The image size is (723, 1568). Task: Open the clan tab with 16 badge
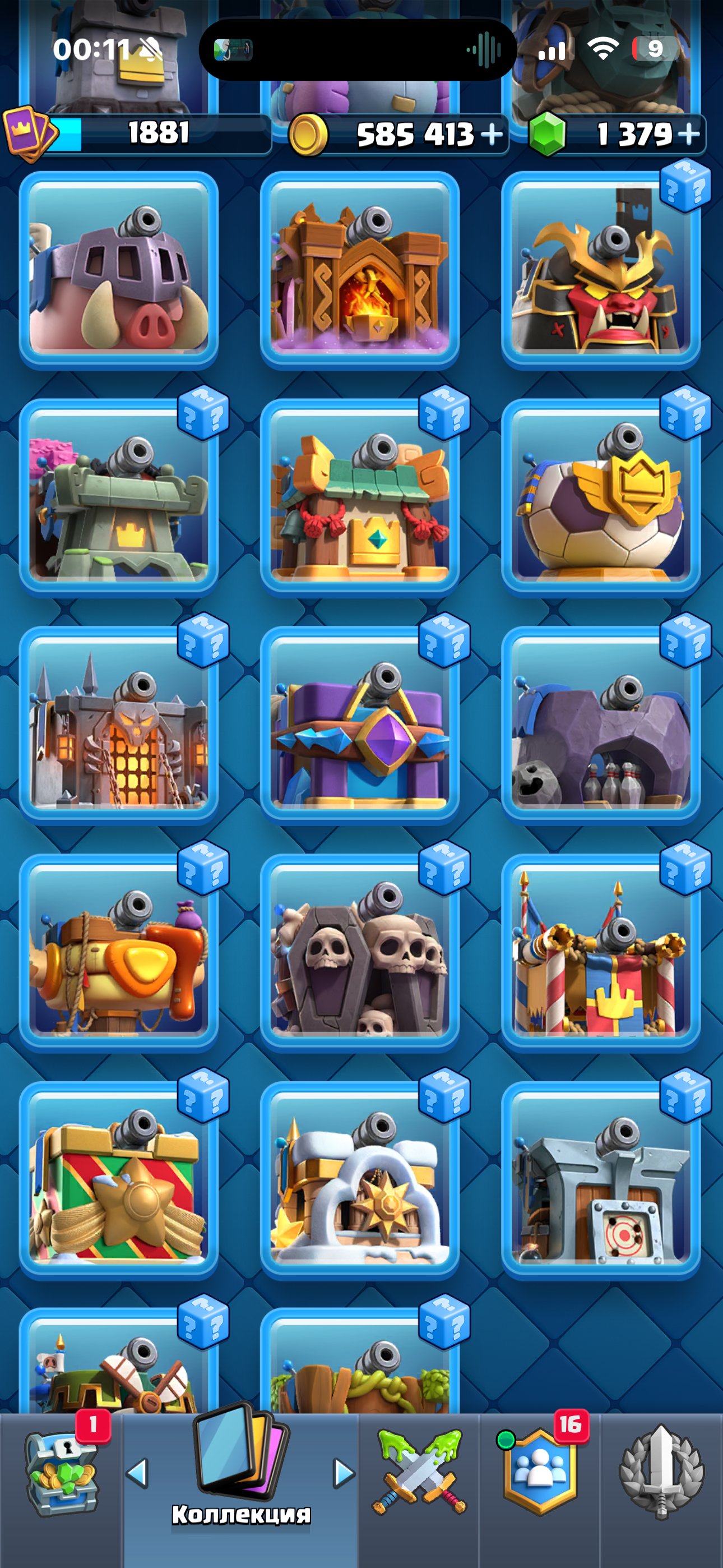coord(540,1472)
